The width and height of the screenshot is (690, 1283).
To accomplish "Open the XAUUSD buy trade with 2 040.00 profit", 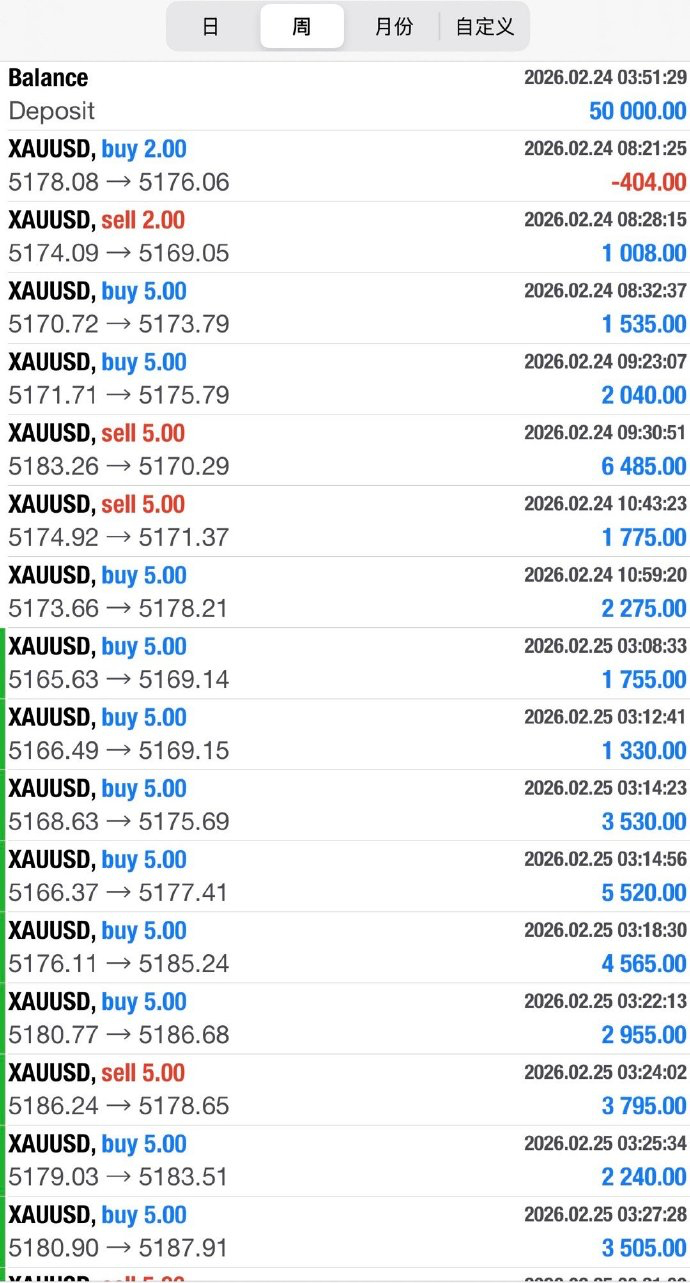I will coord(345,379).
